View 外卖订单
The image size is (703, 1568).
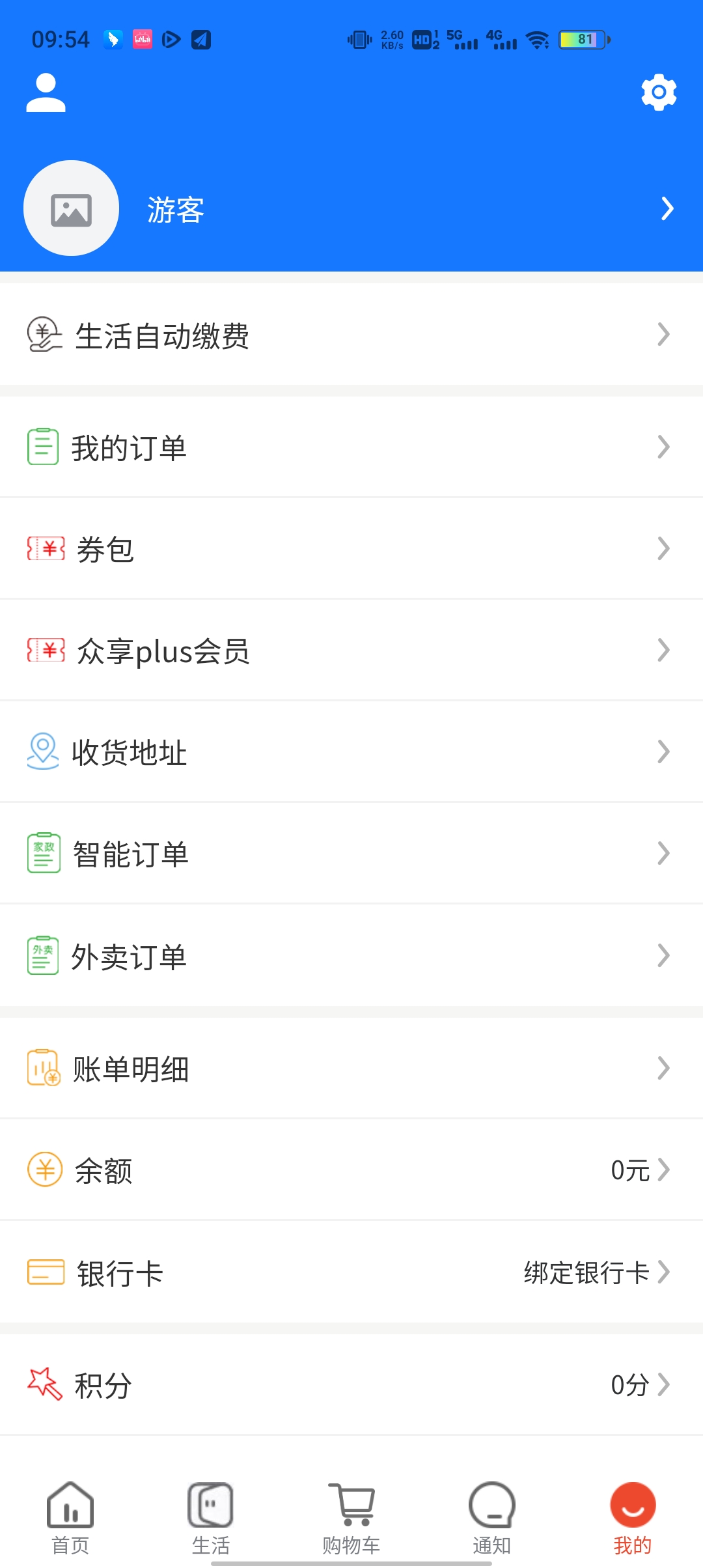click(x=351, y=957)
